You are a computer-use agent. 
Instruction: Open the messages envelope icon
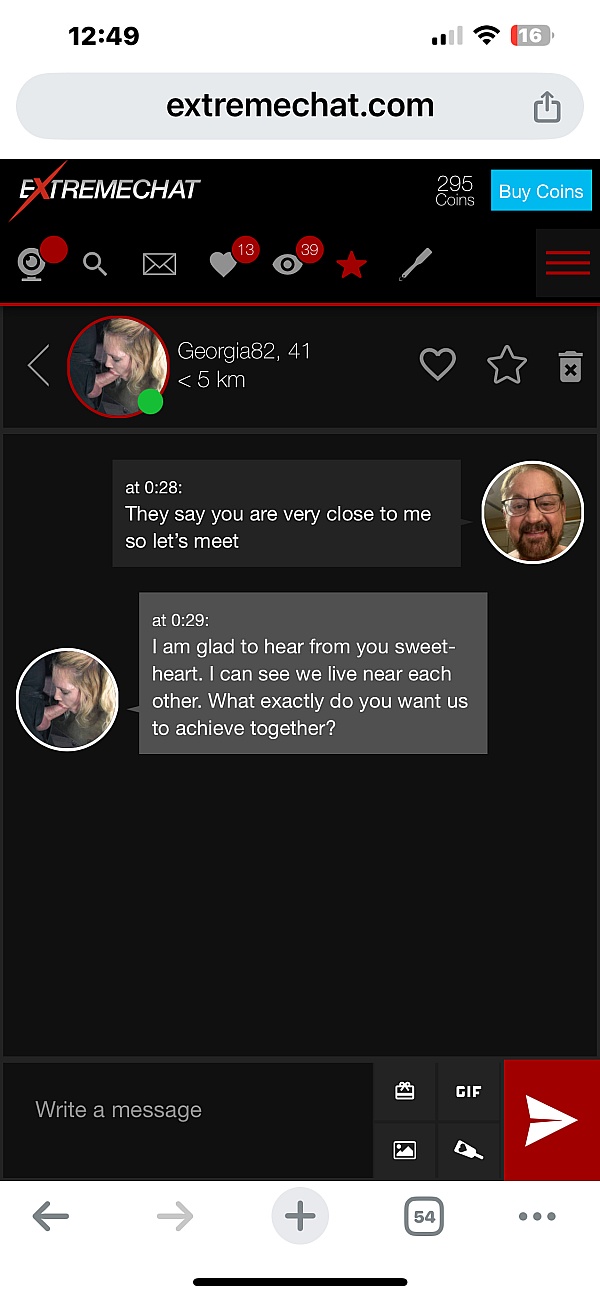[x=159, y=265]
